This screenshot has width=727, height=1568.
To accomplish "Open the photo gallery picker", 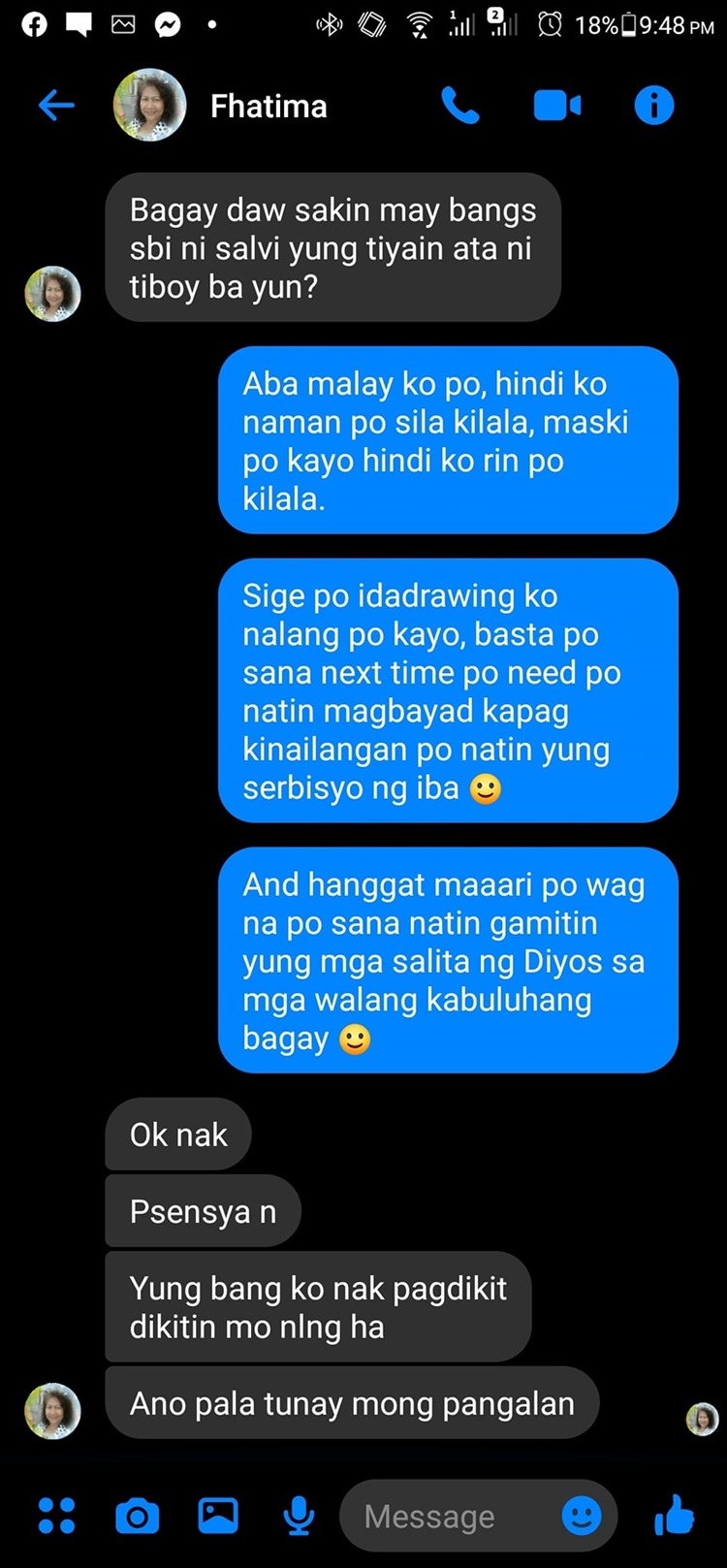I will pyautogui.click(x=218, y=1515).
